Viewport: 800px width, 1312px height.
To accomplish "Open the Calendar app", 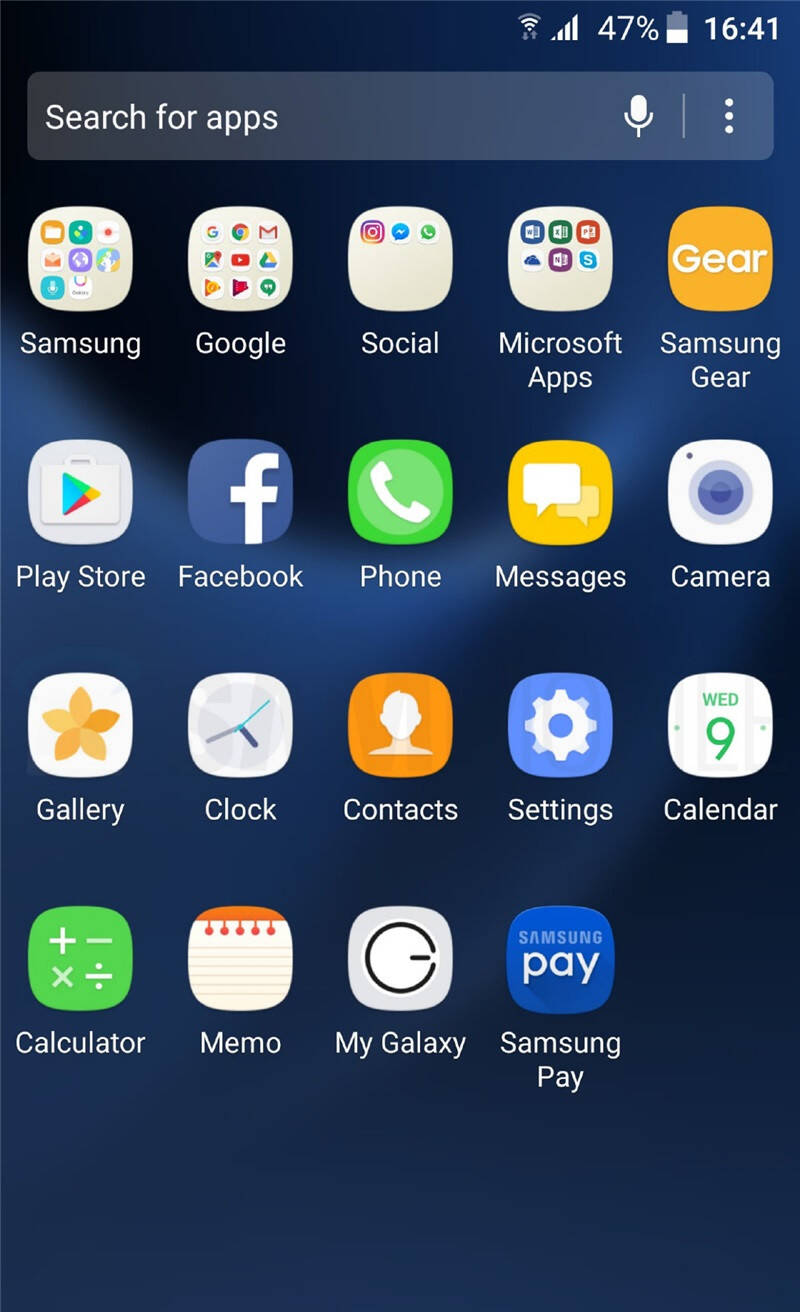I will [x=720, y=725].
